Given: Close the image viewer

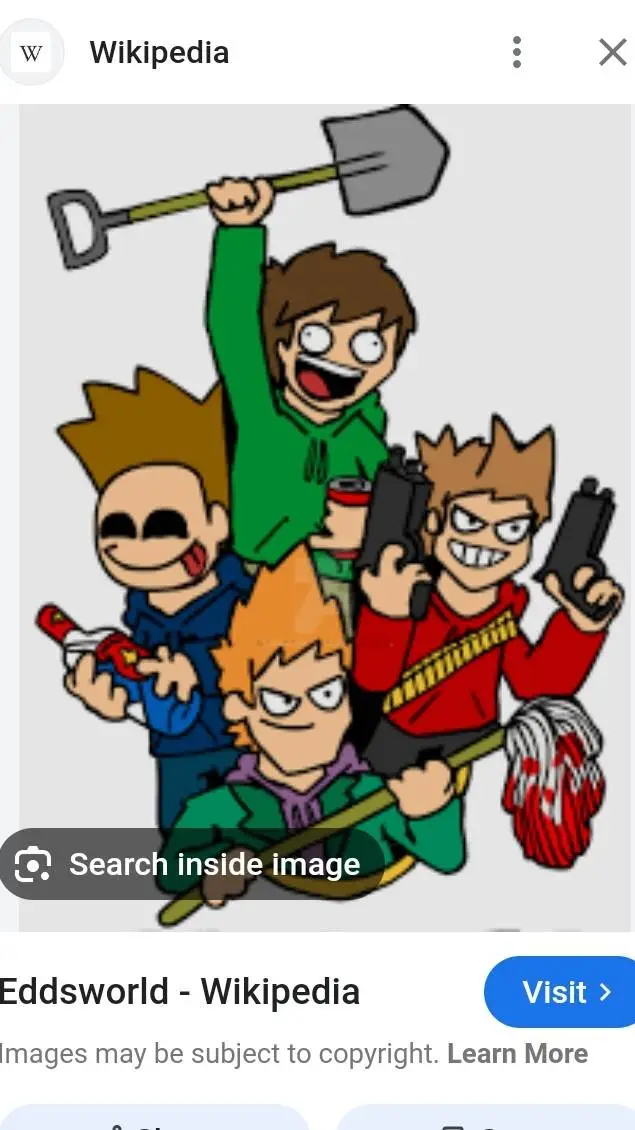Looking at the screenshot, I should [x=612, y=52].
